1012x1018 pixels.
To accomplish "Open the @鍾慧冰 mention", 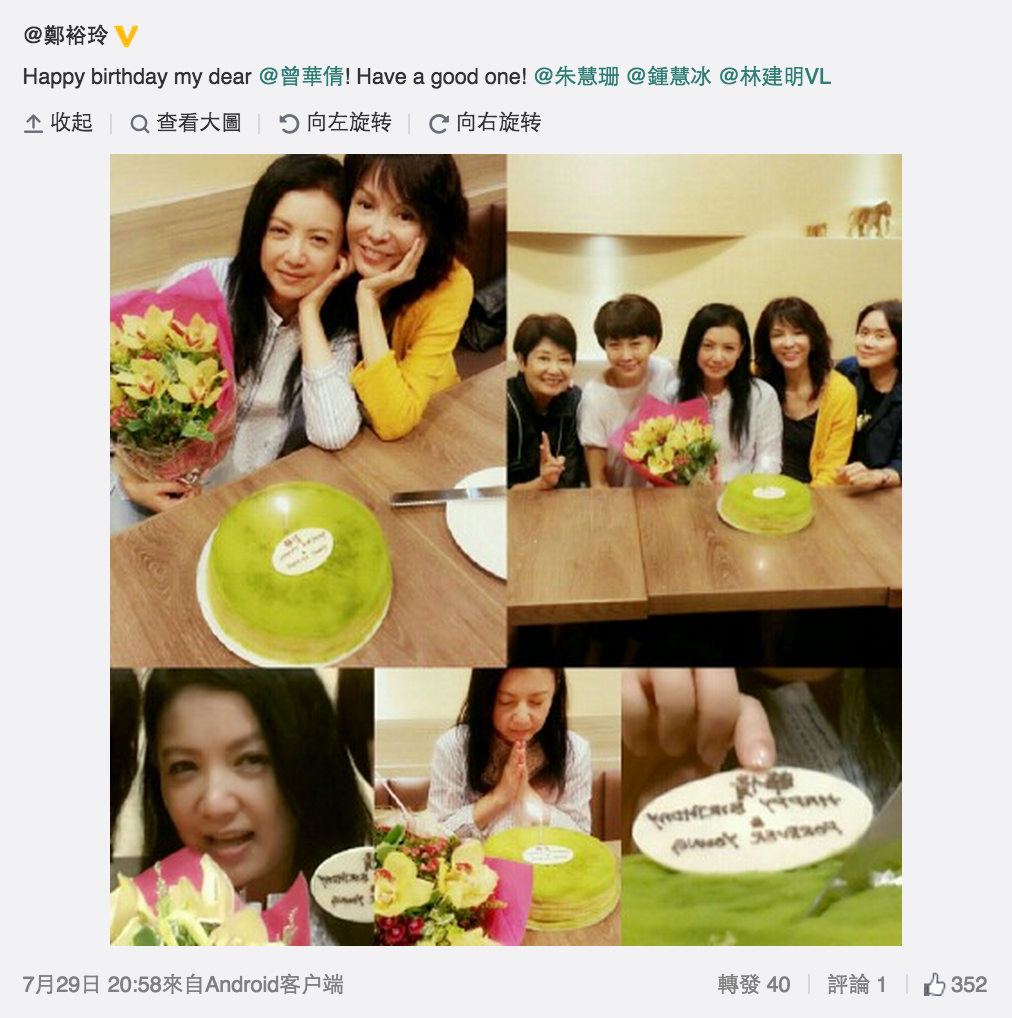I will pyautogui.click(x=669, y=77).
